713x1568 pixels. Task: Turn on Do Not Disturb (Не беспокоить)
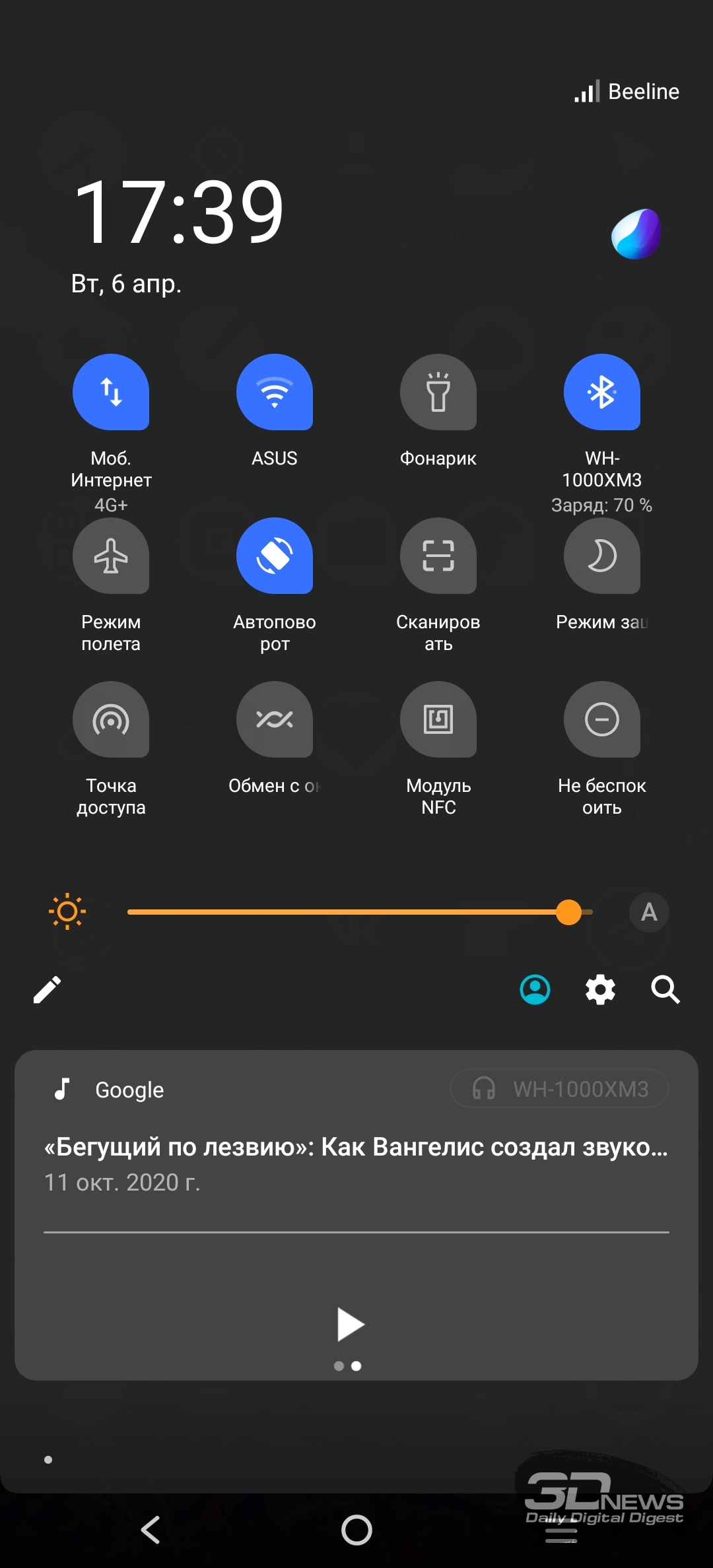click(602, 719)
